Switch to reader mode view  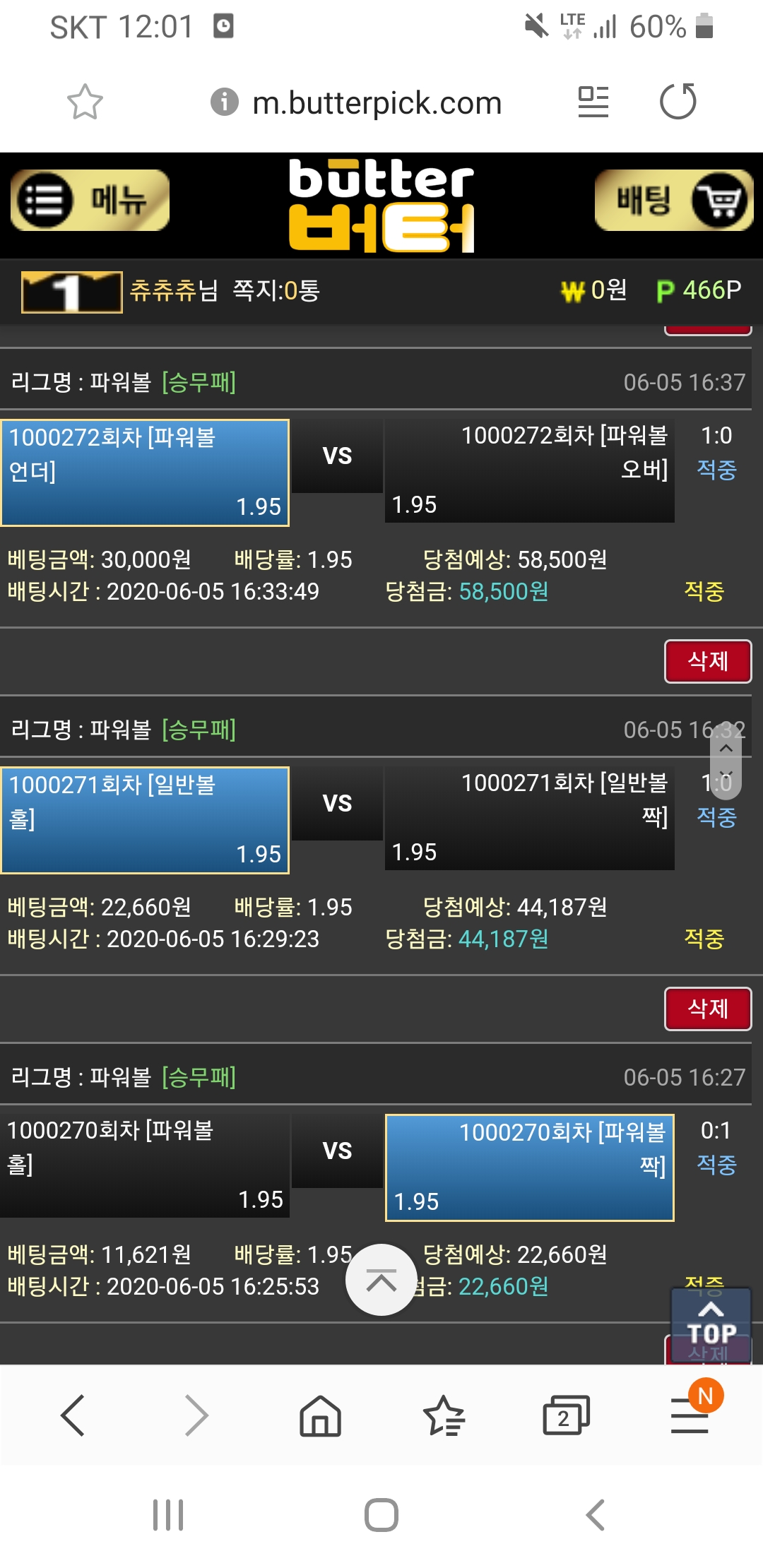(593, 102)
